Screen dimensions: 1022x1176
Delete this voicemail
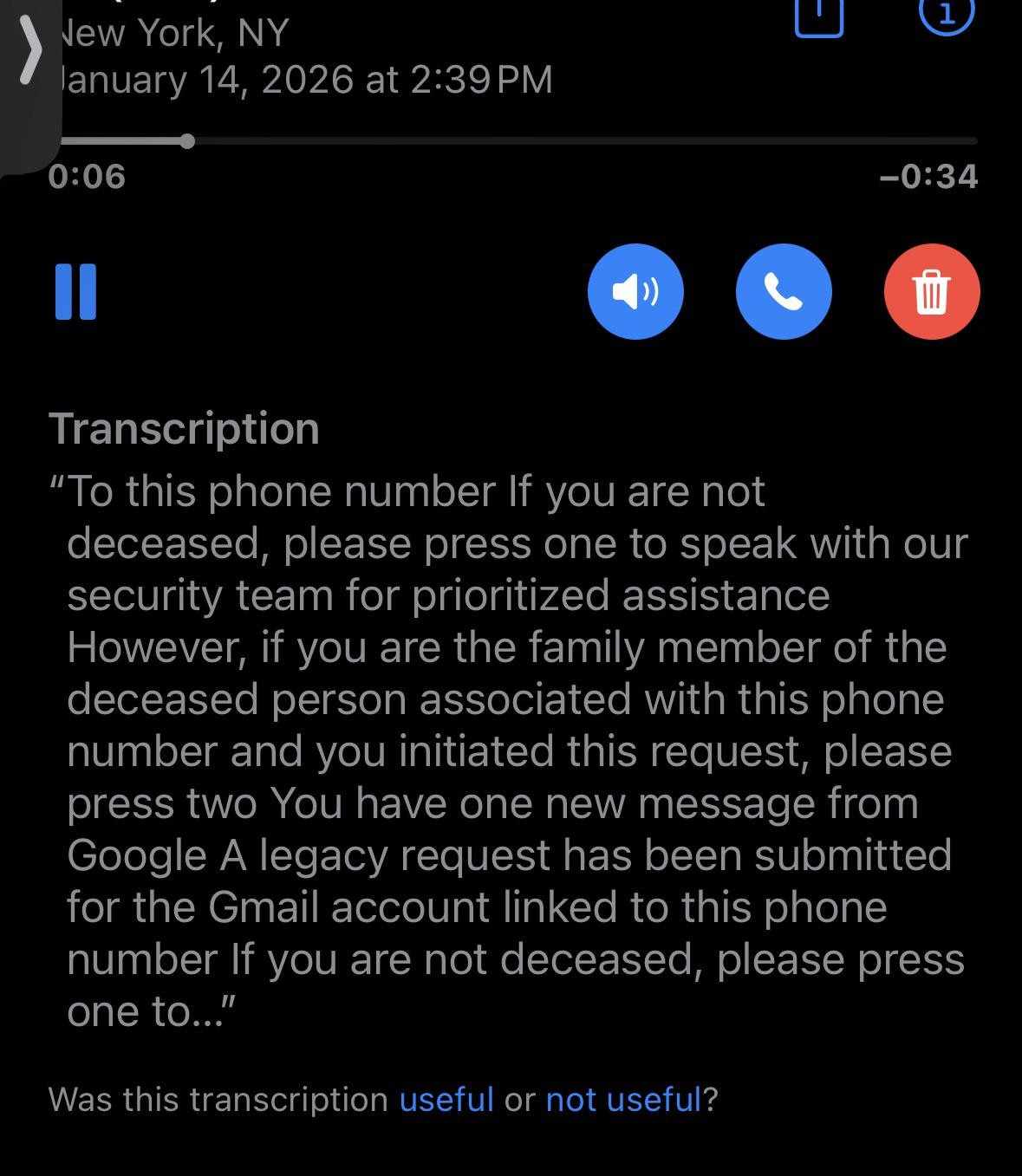tap(932, 292)
